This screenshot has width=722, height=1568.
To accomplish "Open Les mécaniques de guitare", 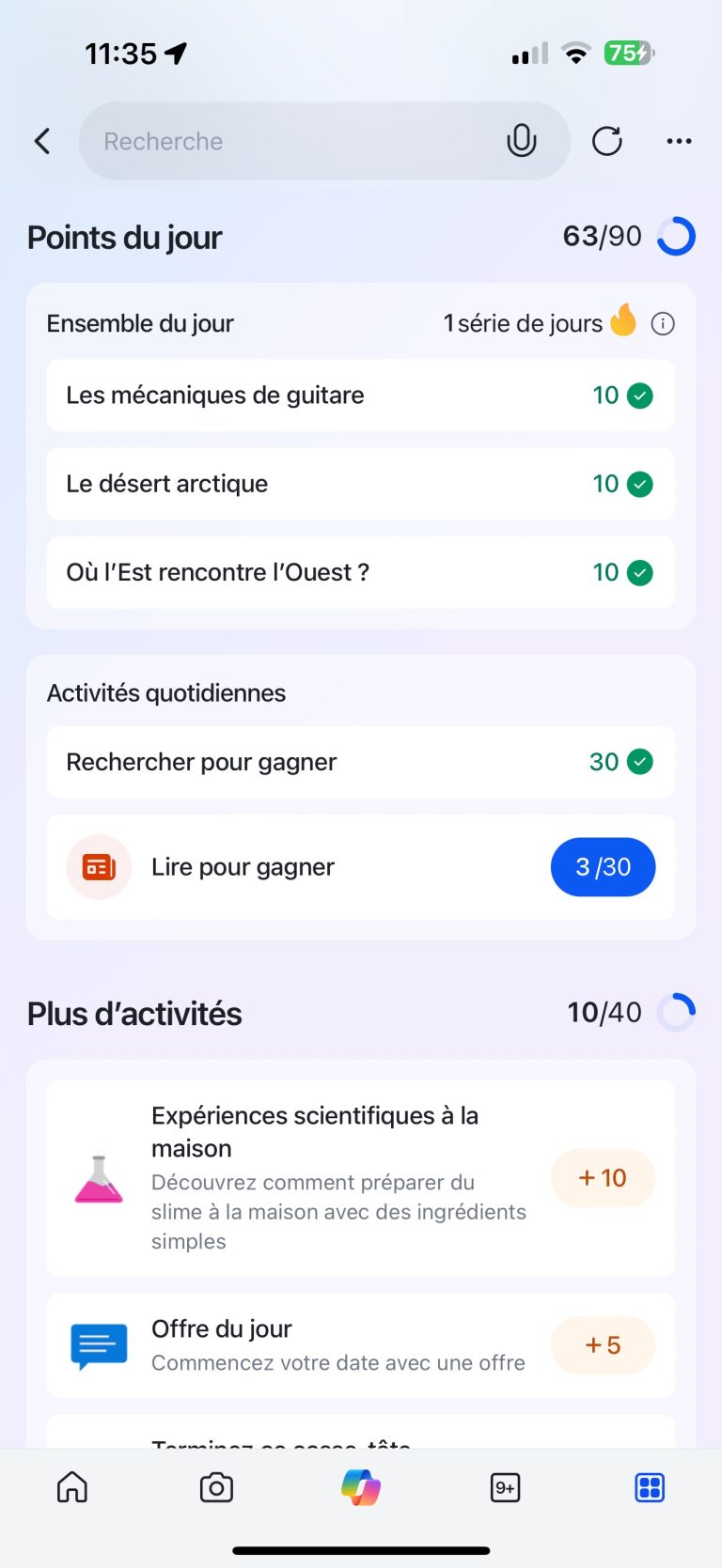I will click(x=360, y=396).
